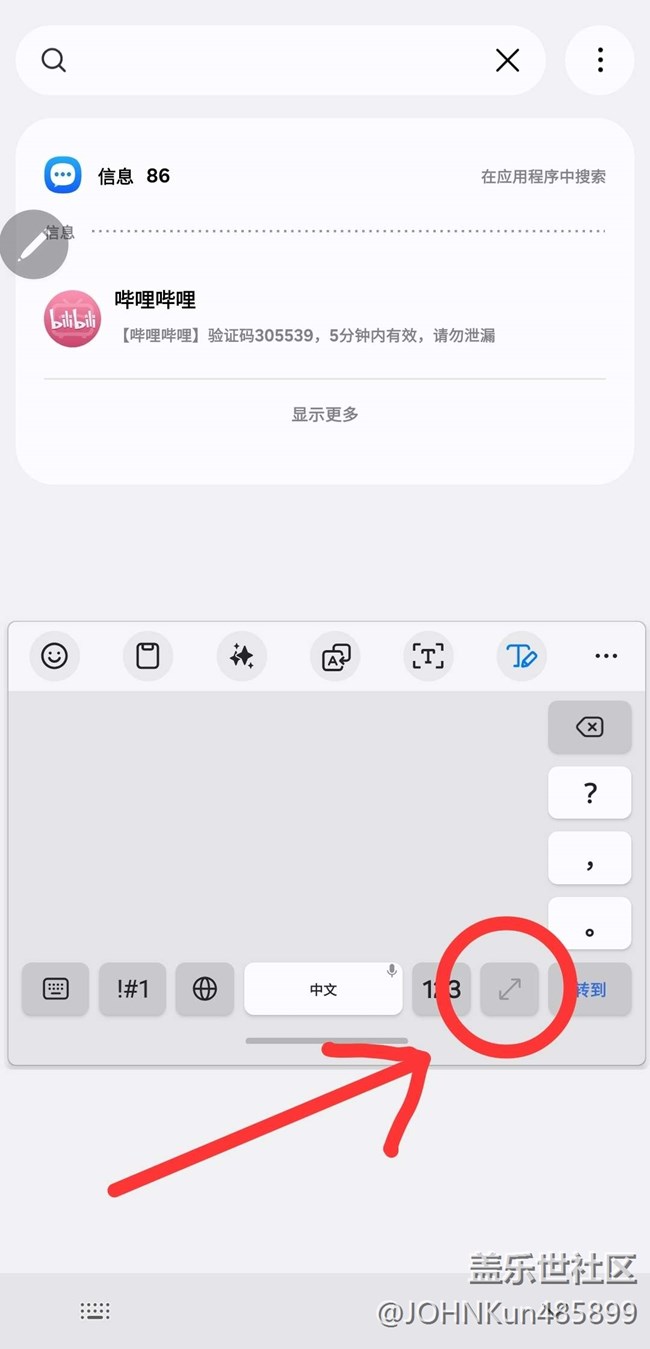Tap the 中文 space bar
Image resolution: width=650 pixels, height=1349 pixels.
coord(323,989)
